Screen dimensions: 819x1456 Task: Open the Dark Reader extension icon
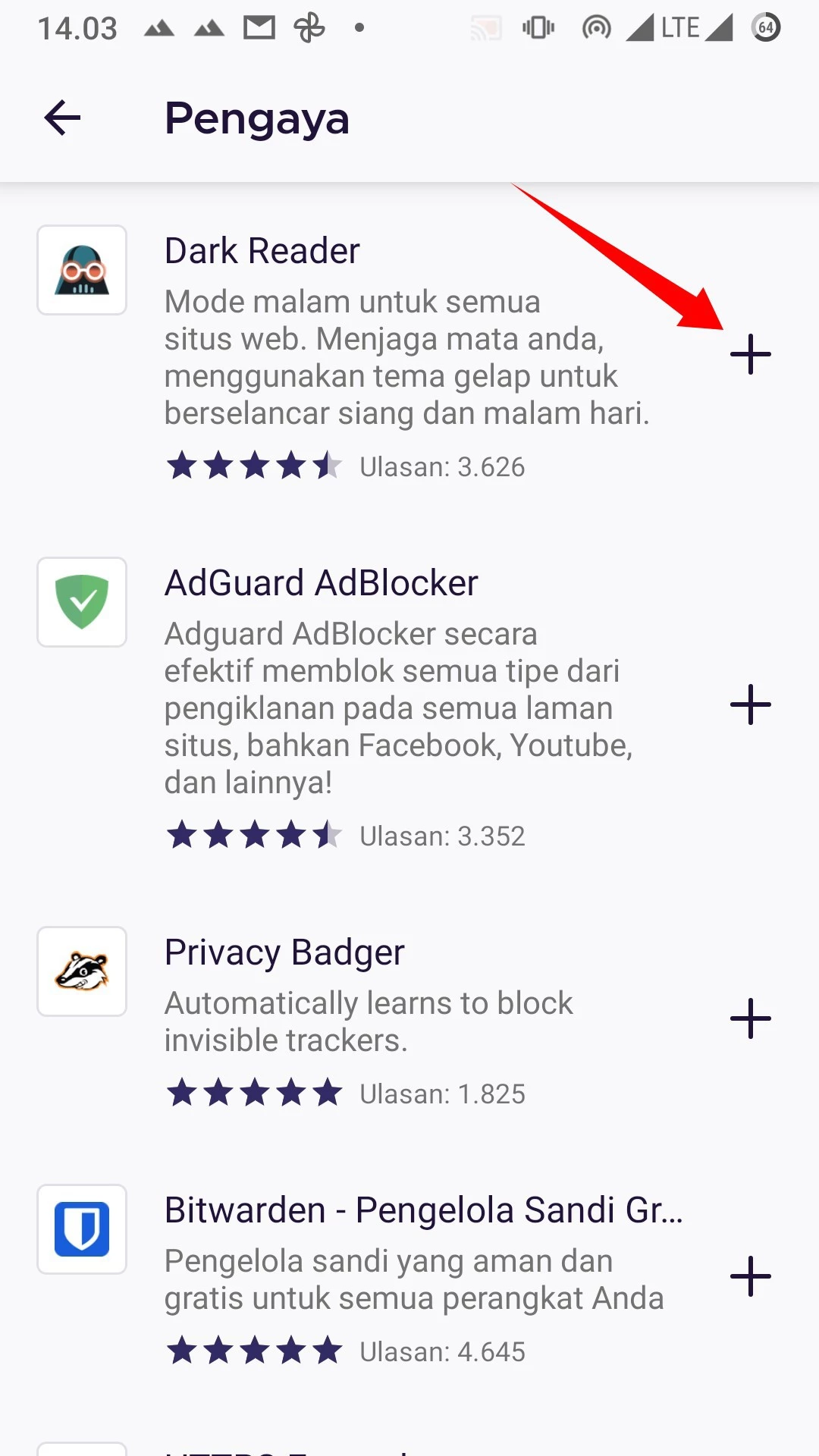point(81,270)
